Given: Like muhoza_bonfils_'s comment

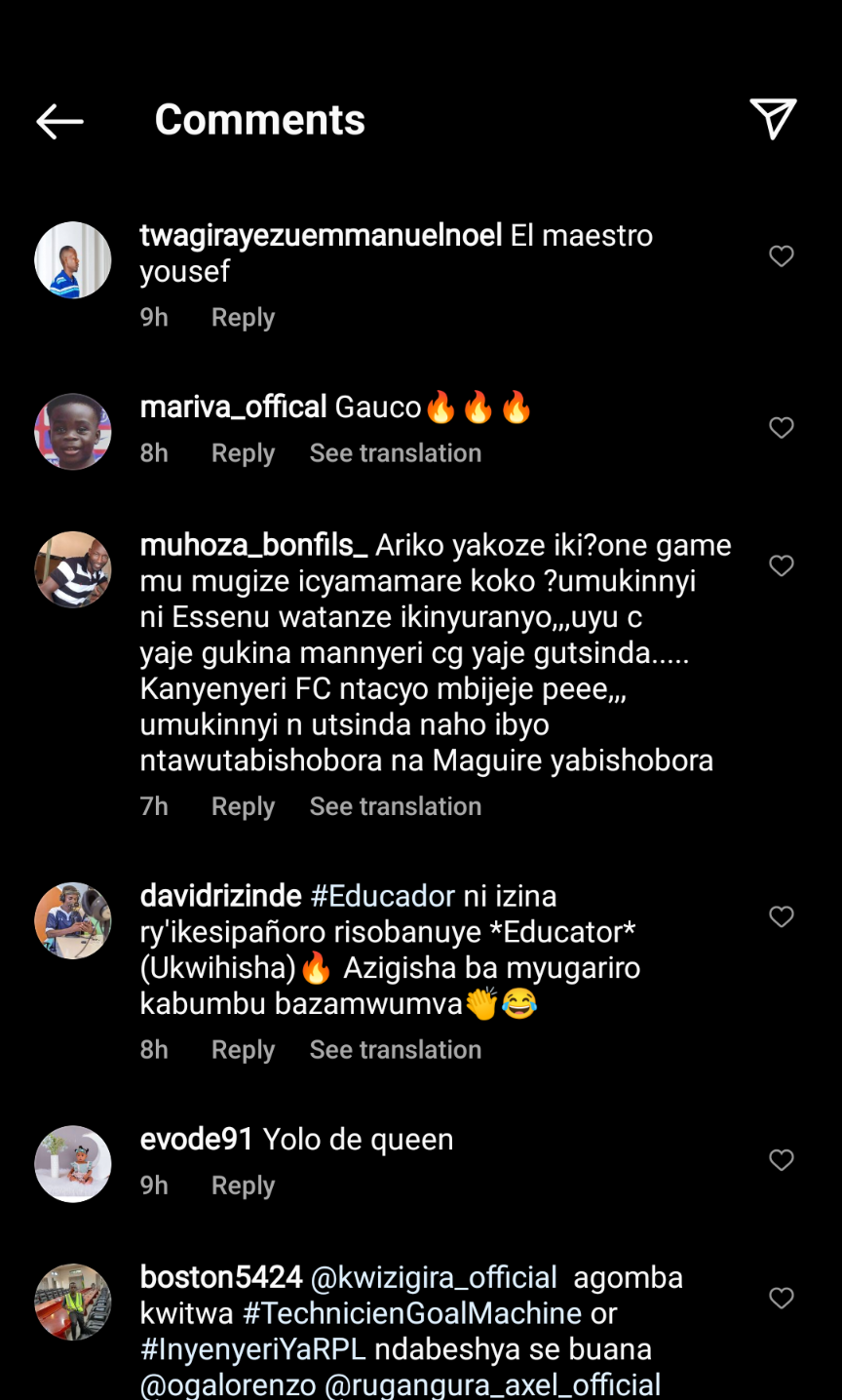Looking at the screenshot, I should pyautogui.click(x=782, y=565).
